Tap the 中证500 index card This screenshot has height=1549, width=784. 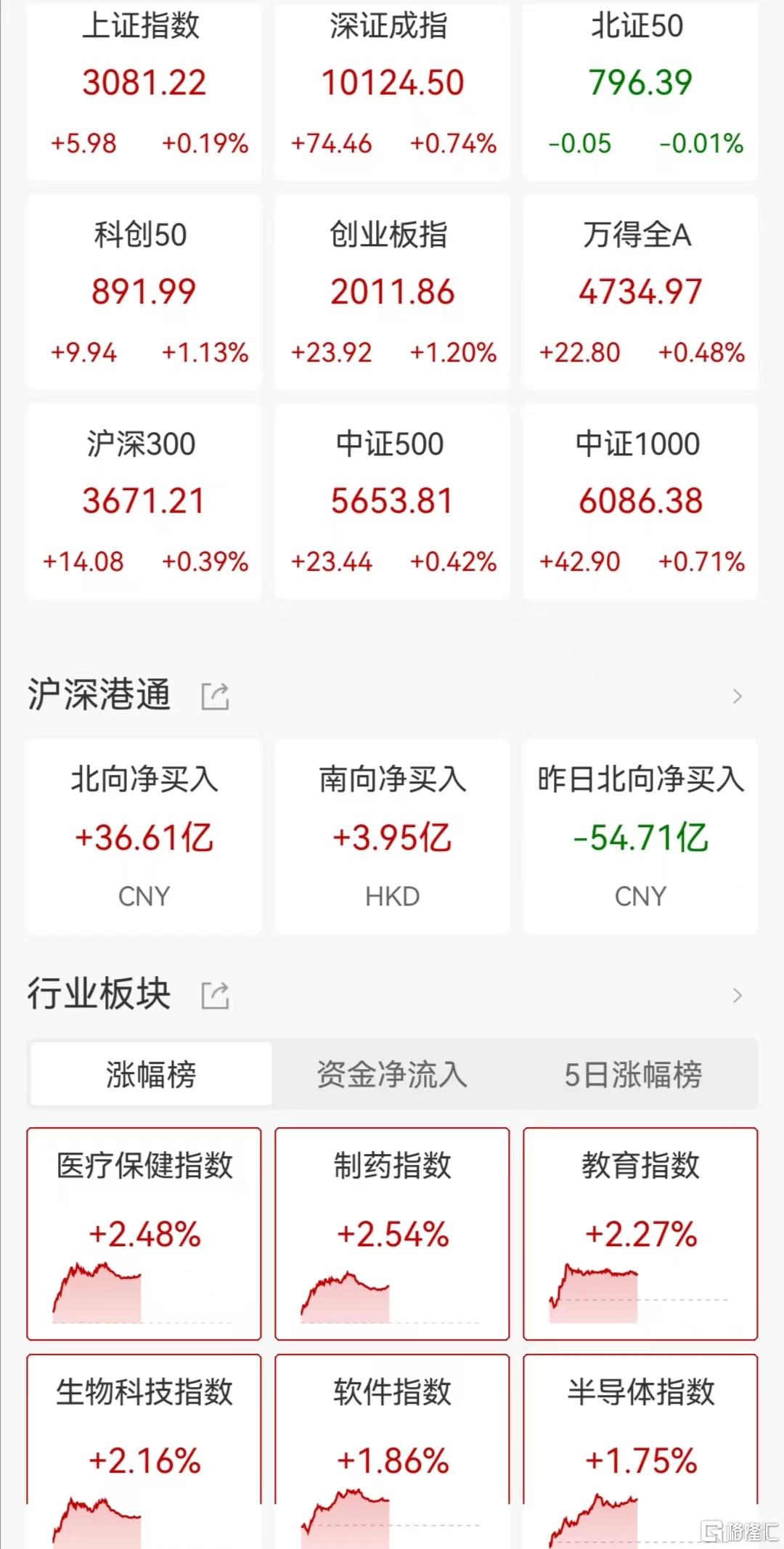point(392,501)
